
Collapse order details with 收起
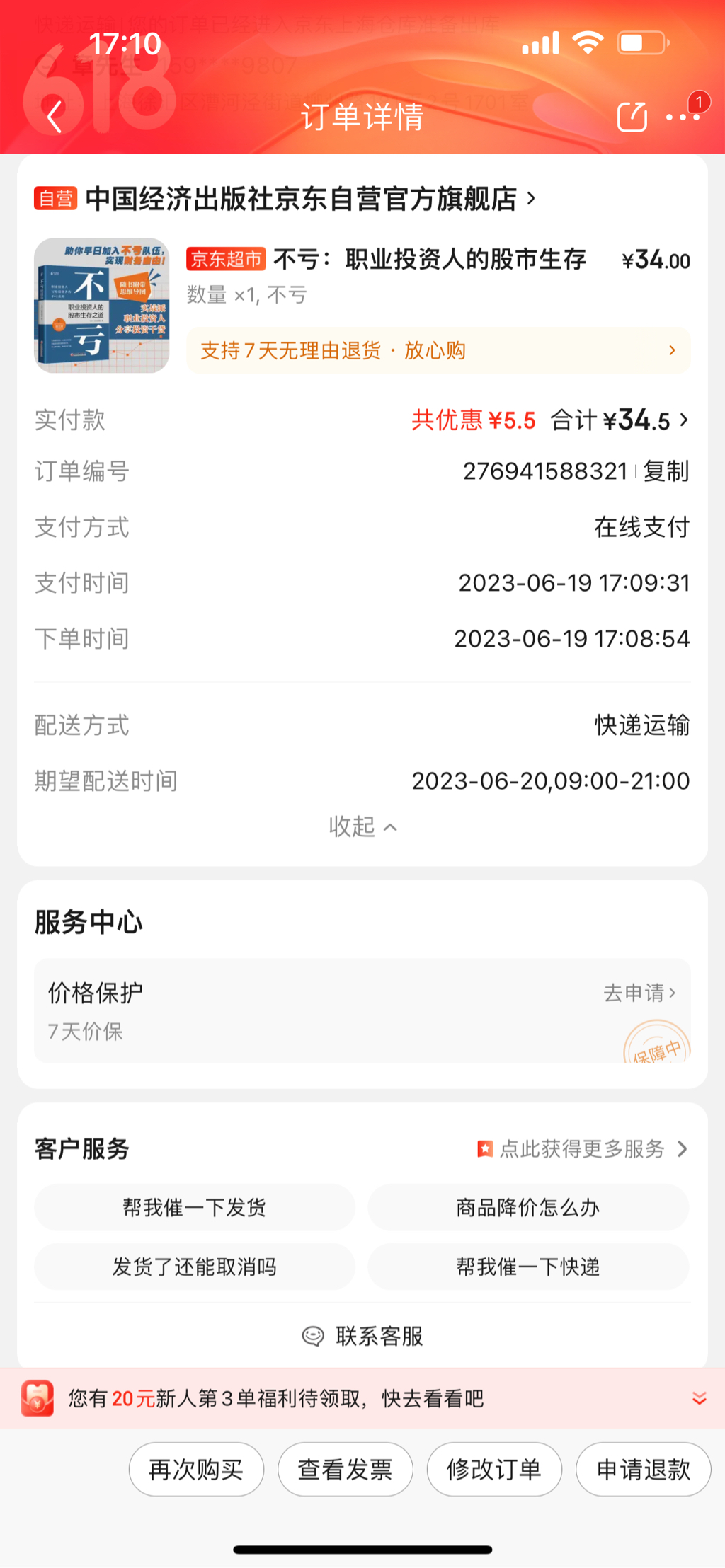(x=362, y=826)
